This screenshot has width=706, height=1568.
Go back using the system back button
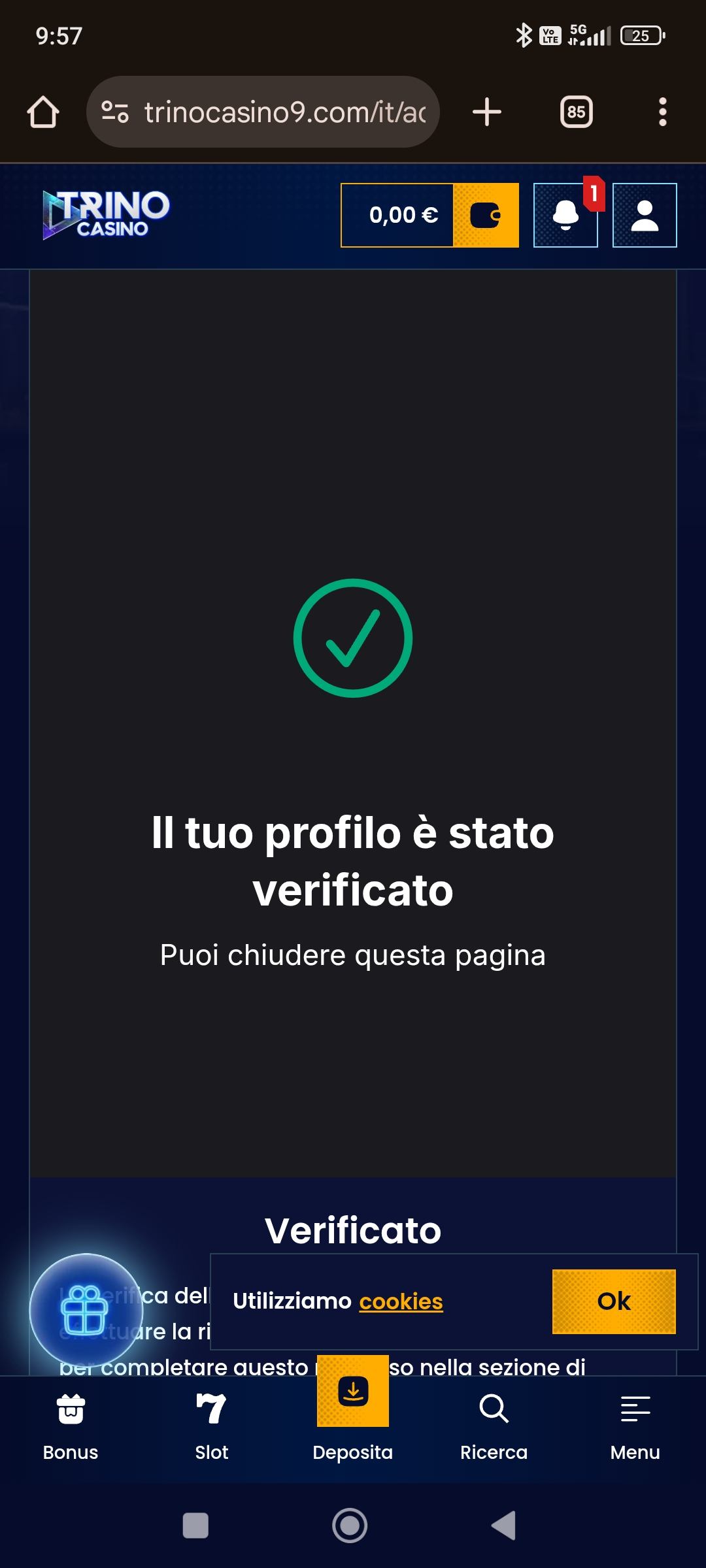click(x=504, y=1526)
